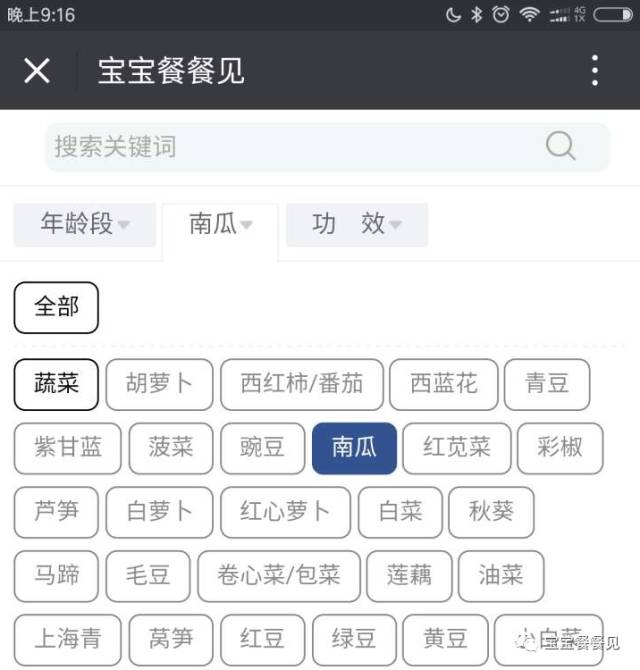Select the 全部 chip
The height and width of the screenshot is (670, 640).
pyautogui.click(x=56, y=307)
